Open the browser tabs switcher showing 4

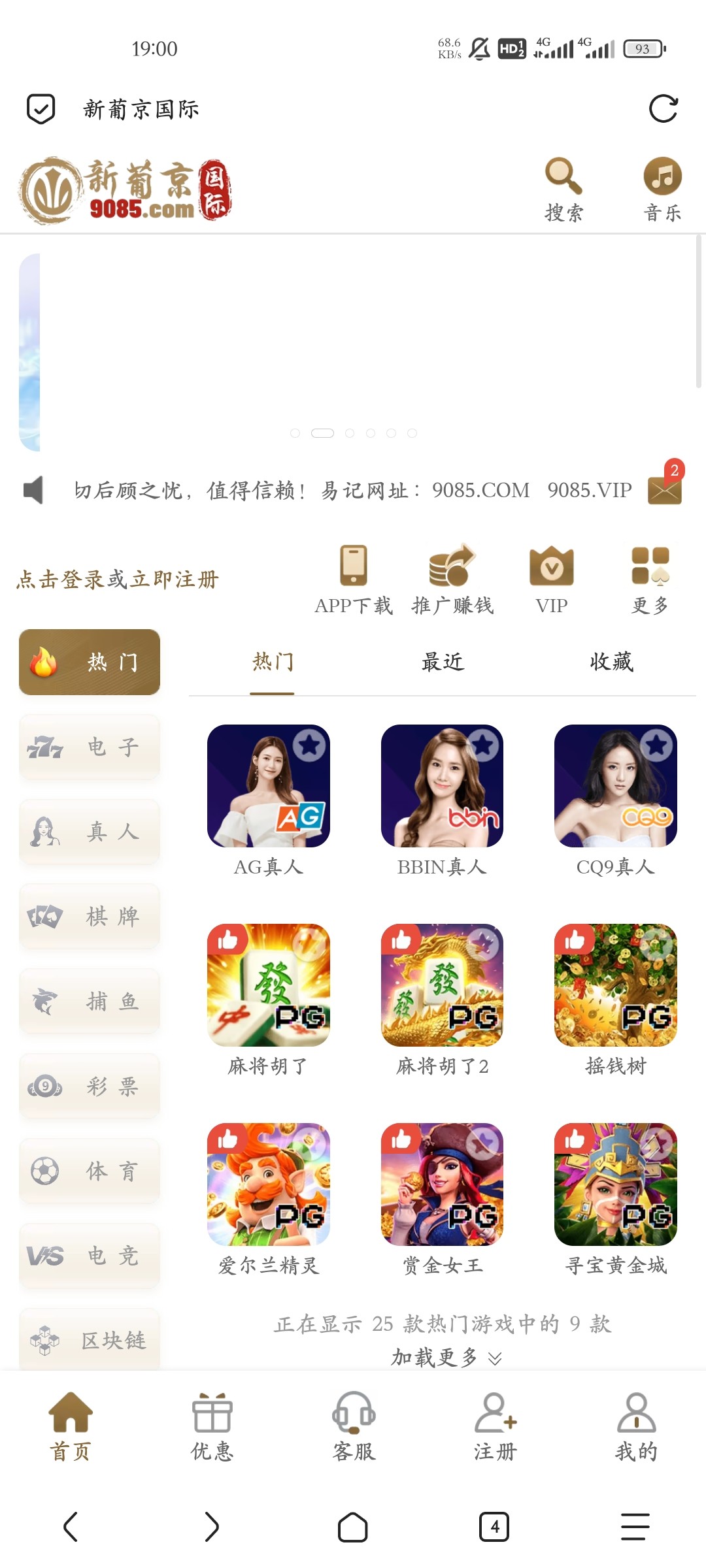(x=494, y=1527)
